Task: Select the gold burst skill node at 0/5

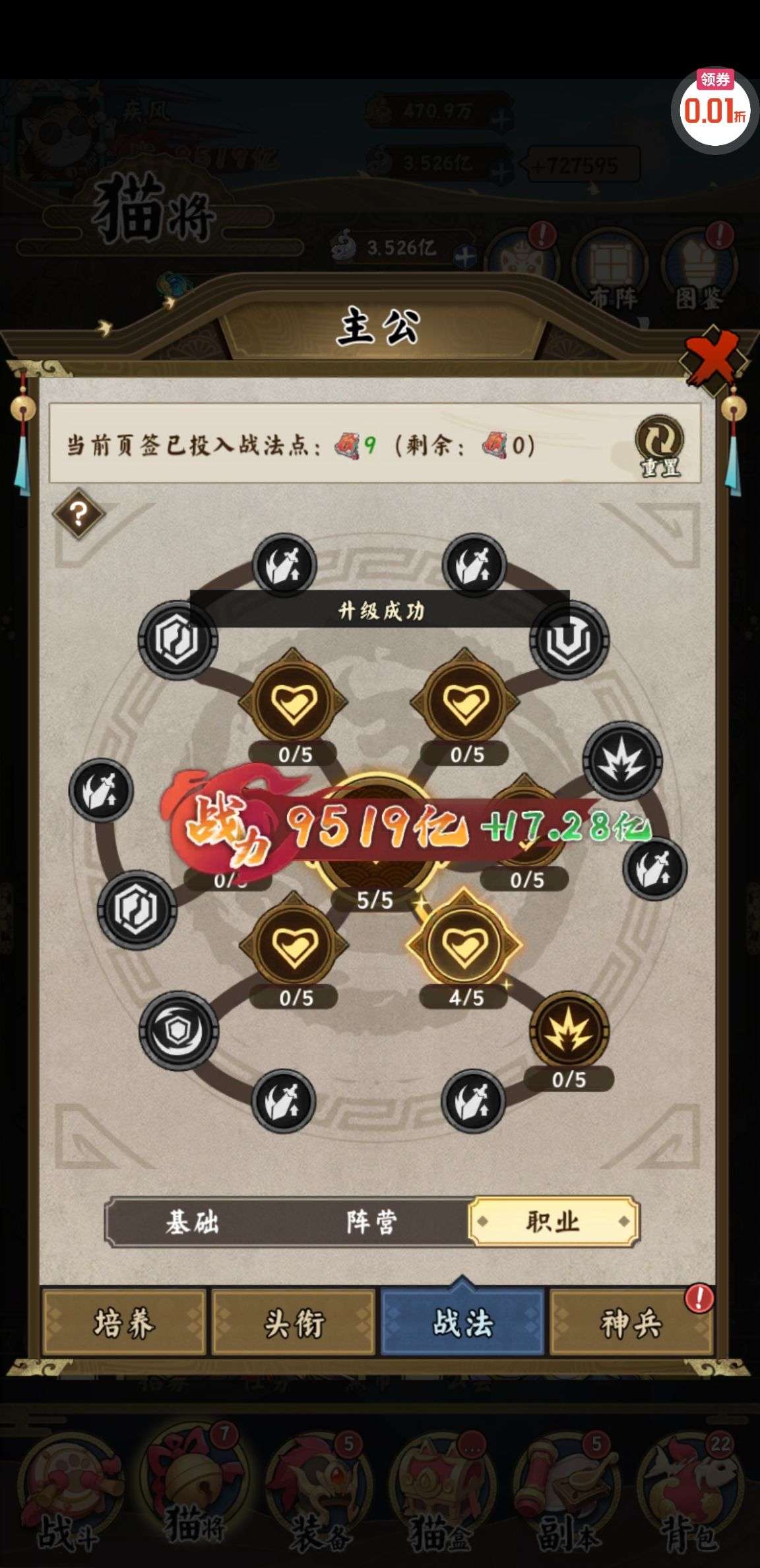Action: click(x=568, y=1031)
